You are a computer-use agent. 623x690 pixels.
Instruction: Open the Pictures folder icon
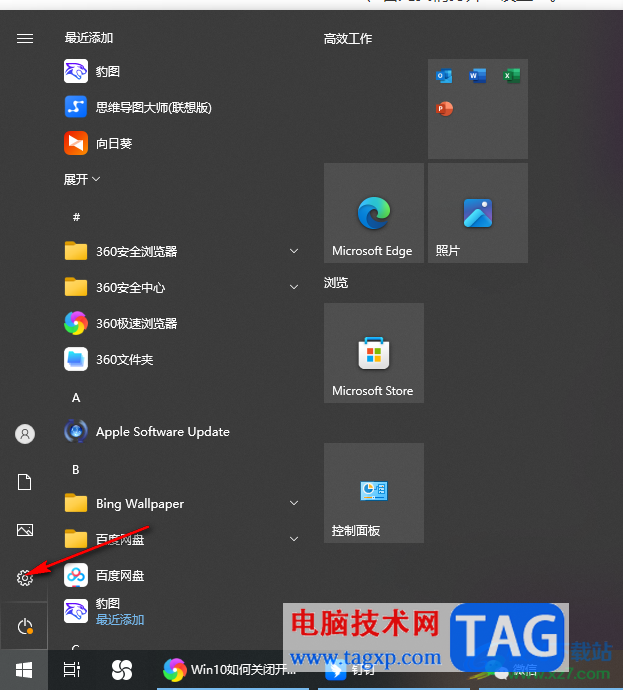pyautogui.click(x=25, y=530)
